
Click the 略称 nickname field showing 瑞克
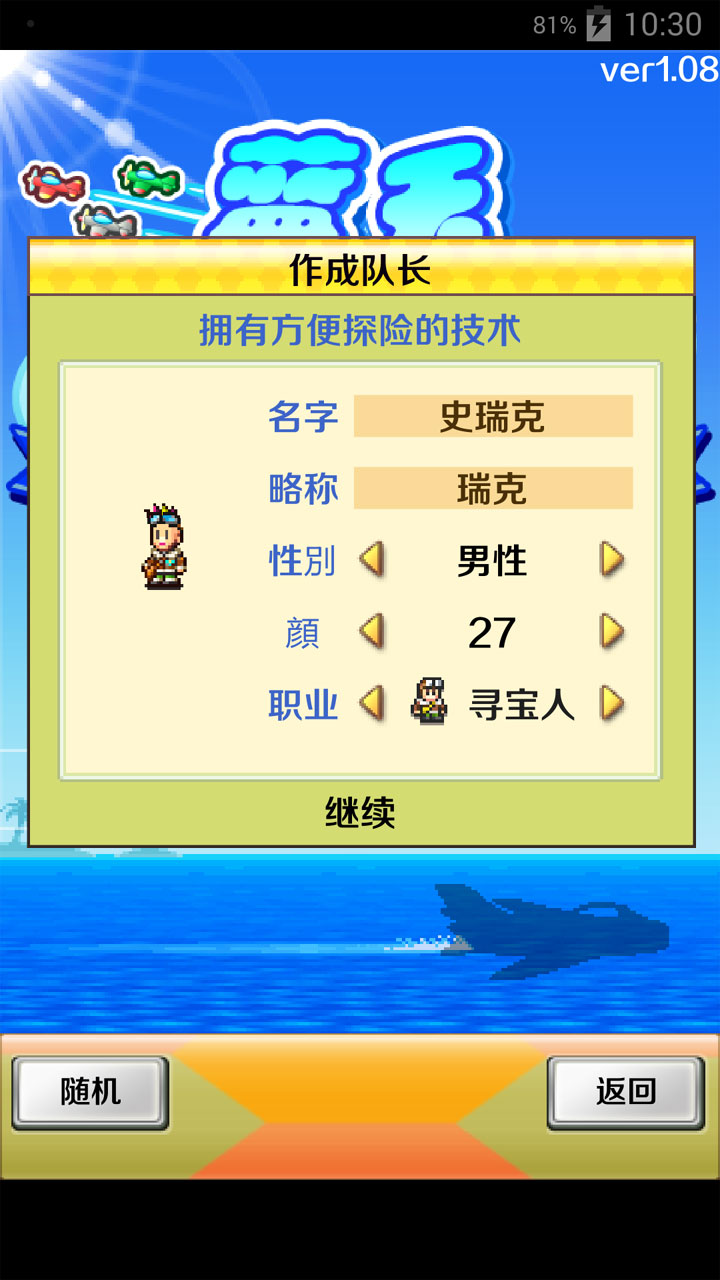(x=494, y=488)
